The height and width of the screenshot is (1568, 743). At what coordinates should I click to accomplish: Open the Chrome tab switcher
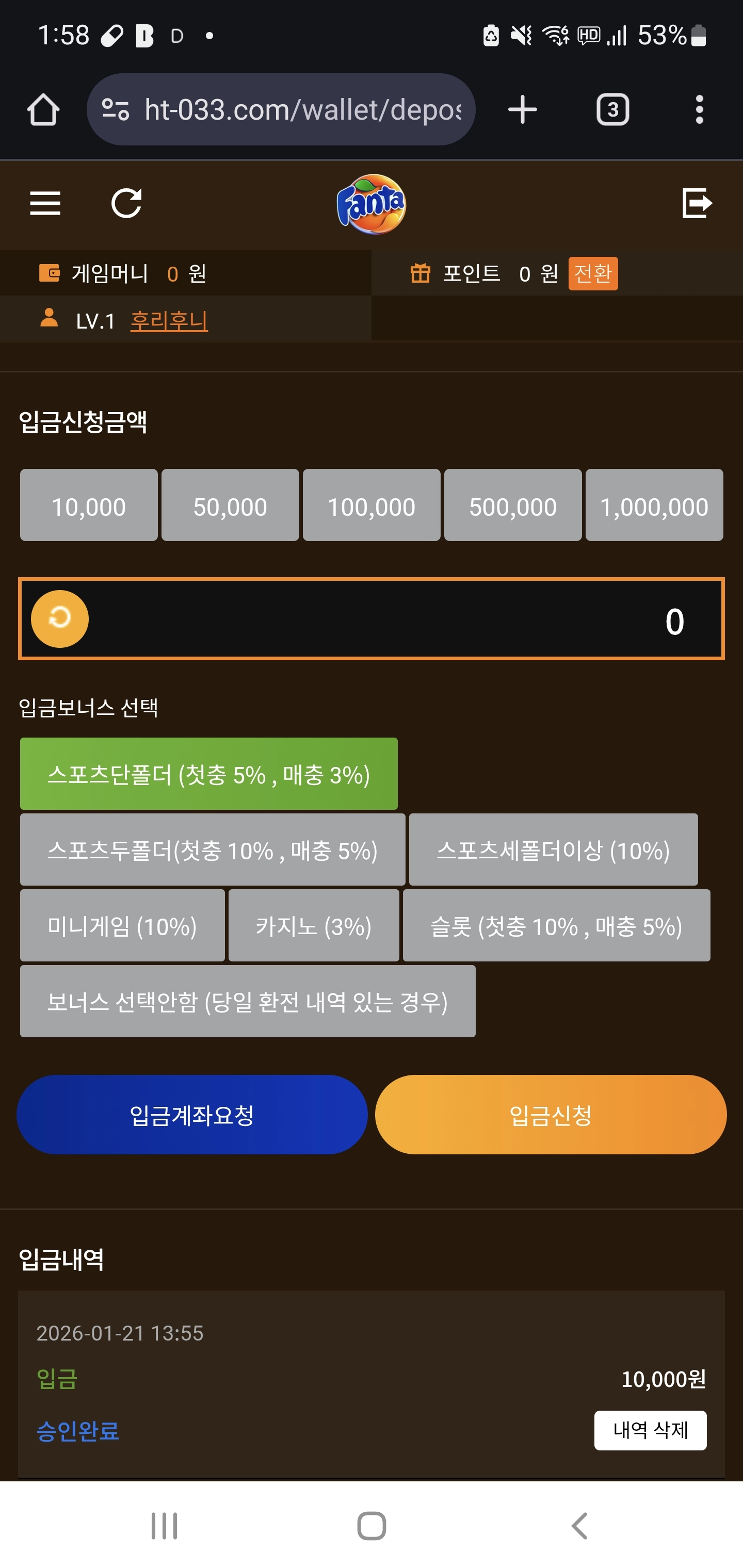[612, 109]
